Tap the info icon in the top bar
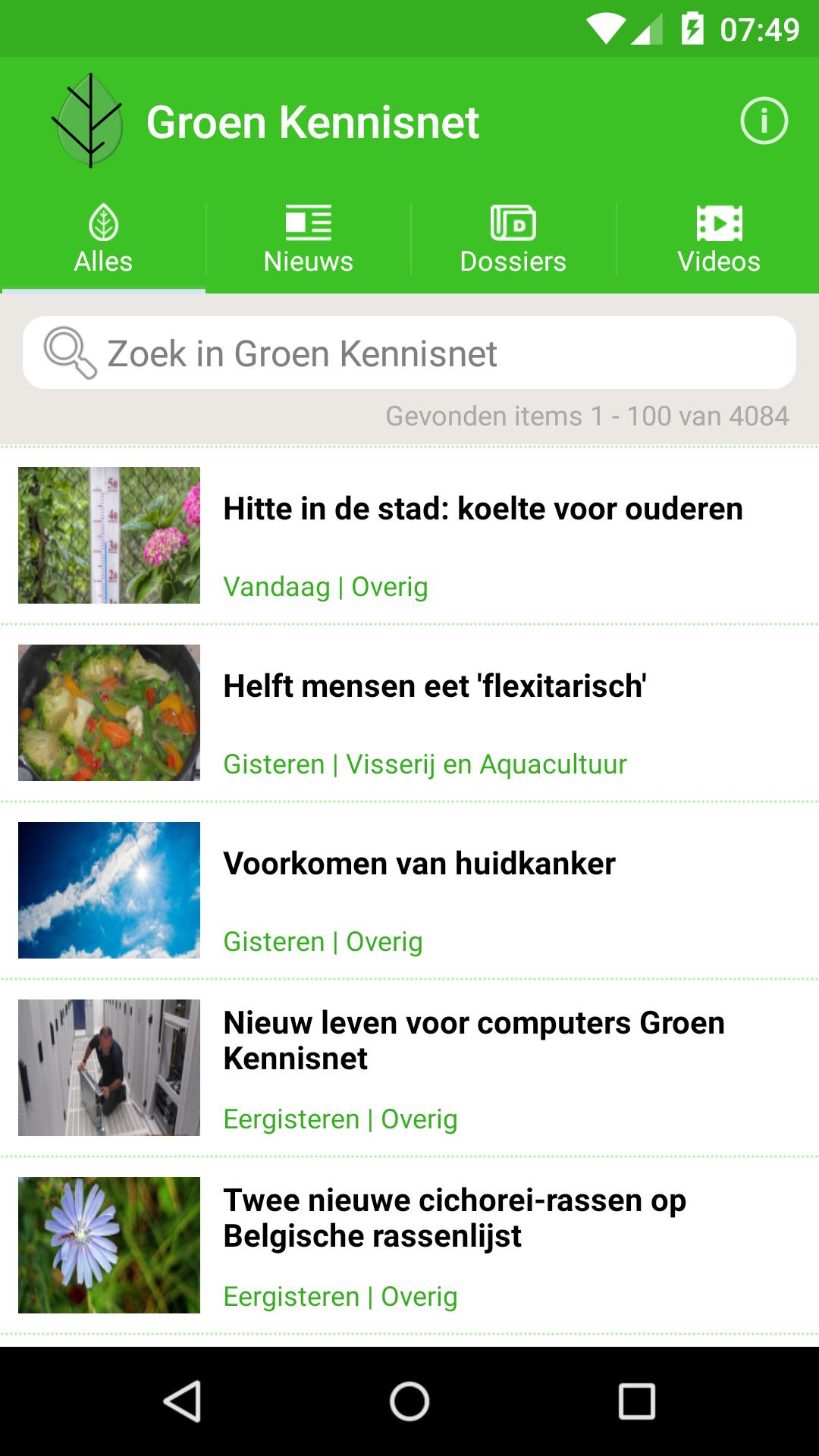This screenshot has width=819, height=1456. click(765, 120)
